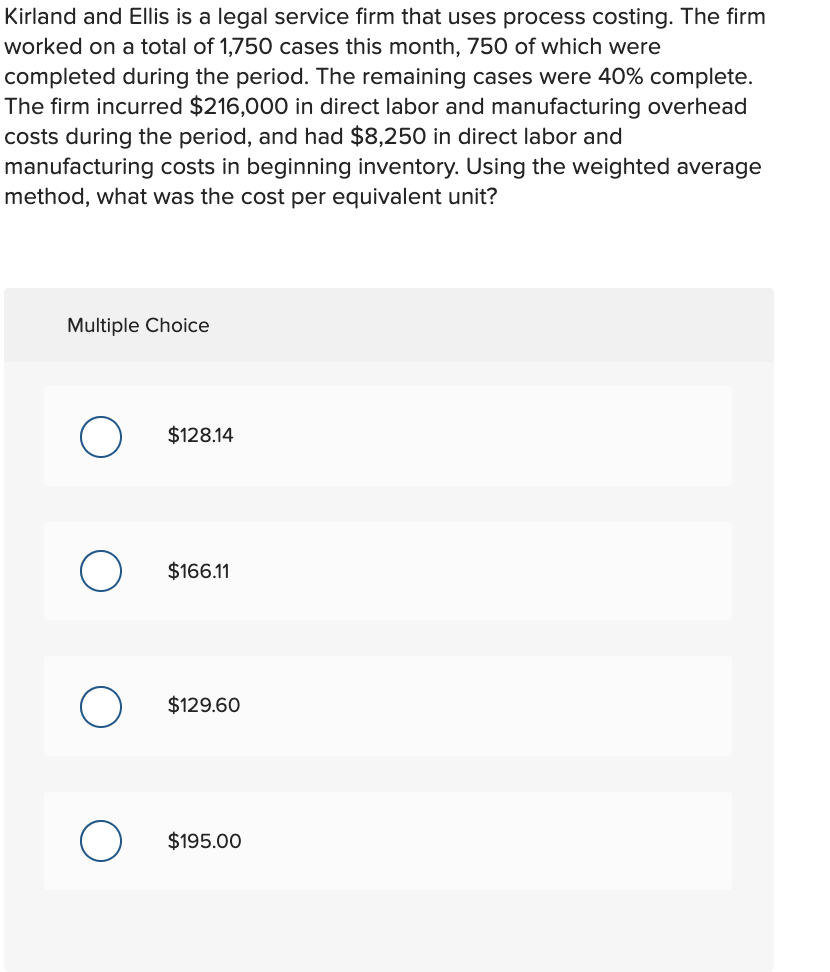Mark $195.00 as the answer
The image size is (830, 972).
tap(102, 841)
